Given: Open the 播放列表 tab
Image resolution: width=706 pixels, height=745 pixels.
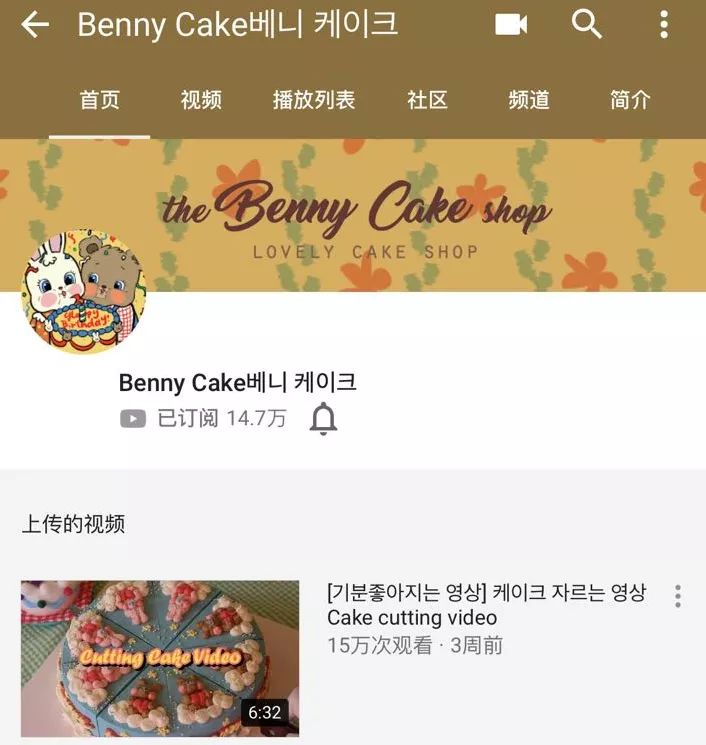Looking at the screenshot, I should pyautogui.click(x=313, y=100).
